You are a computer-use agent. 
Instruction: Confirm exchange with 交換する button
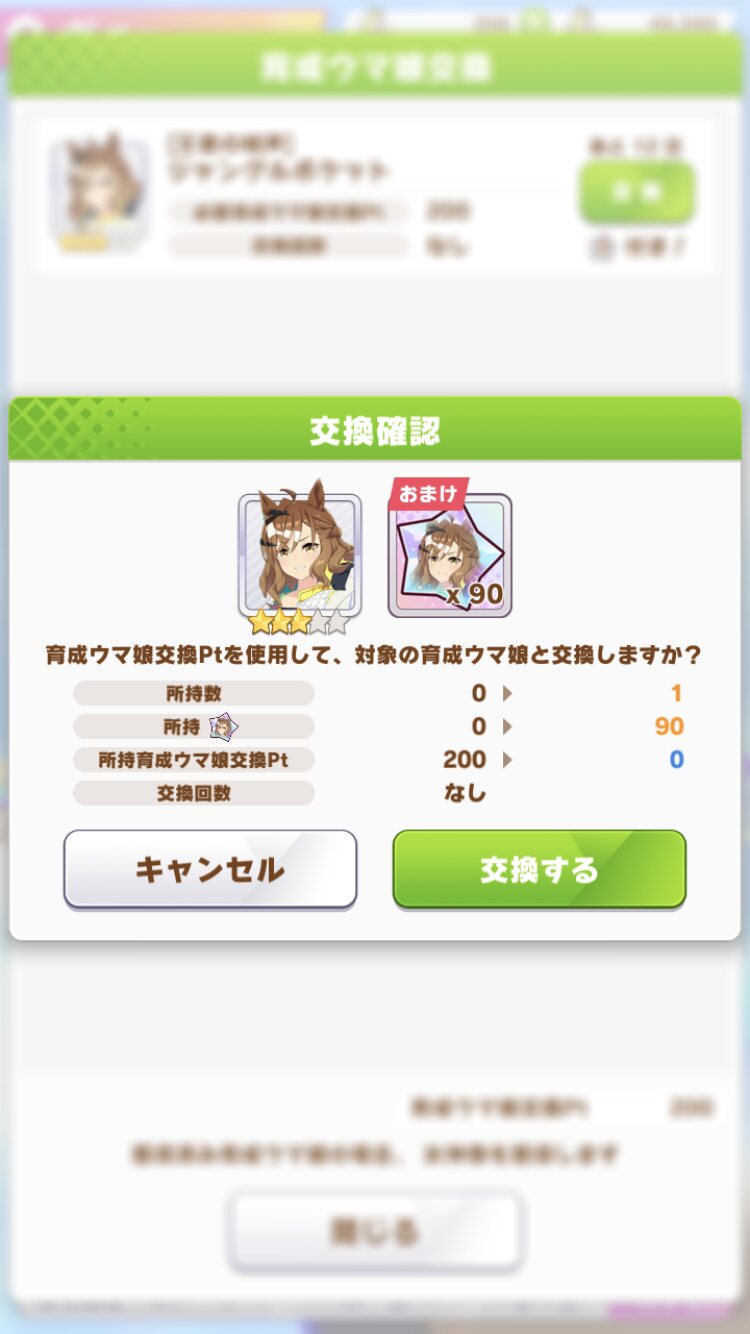pos(539,868)
